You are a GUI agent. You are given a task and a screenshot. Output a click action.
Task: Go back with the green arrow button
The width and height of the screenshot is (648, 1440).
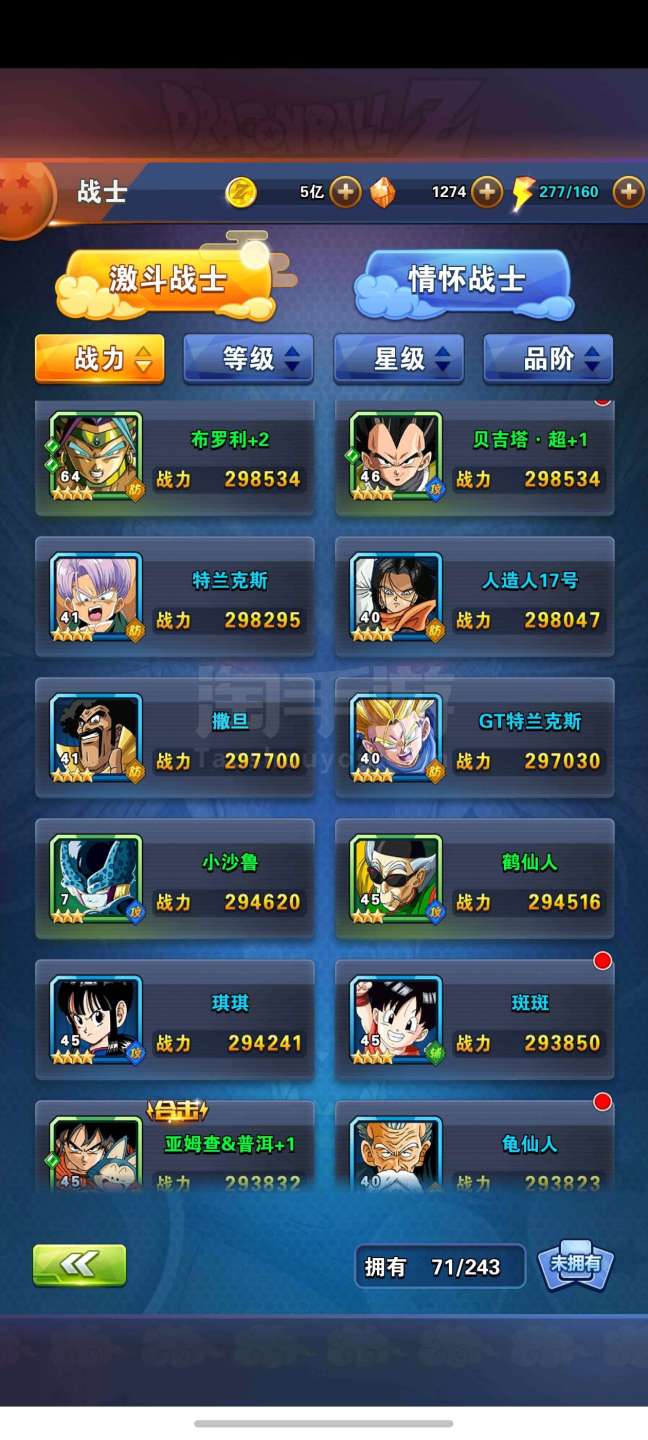click(80, 1265)
